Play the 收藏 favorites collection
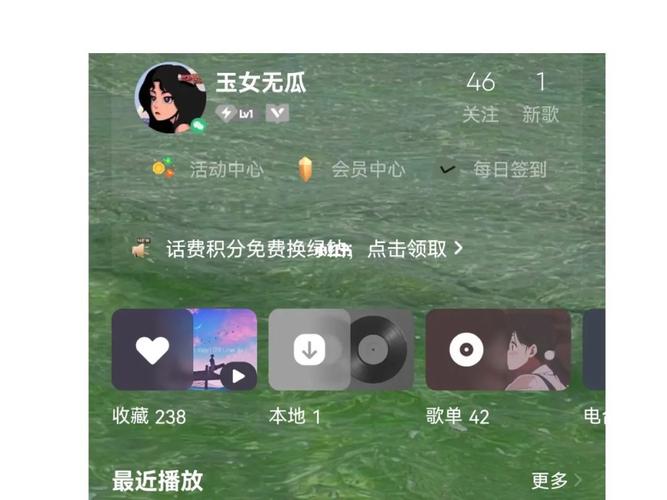Viewport: 667px width, 500px height. point(237,376)
